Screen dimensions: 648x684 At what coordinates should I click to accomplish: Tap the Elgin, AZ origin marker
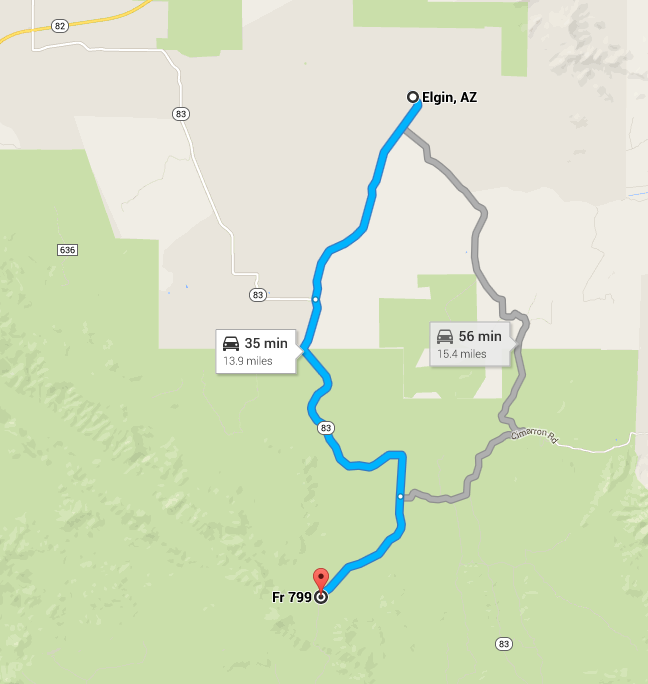(x=413, y=97)
